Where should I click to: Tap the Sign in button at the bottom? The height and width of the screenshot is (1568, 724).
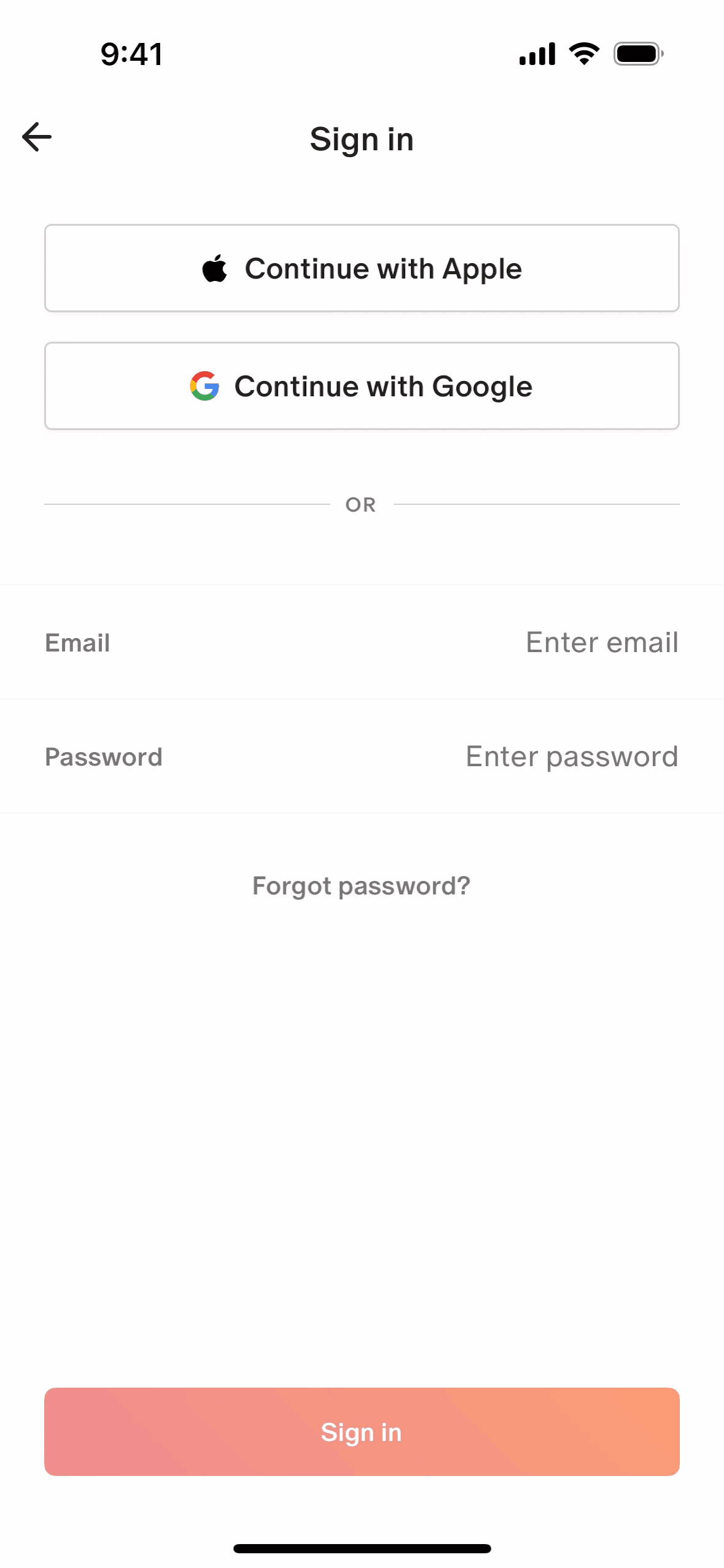[361, 1431]
